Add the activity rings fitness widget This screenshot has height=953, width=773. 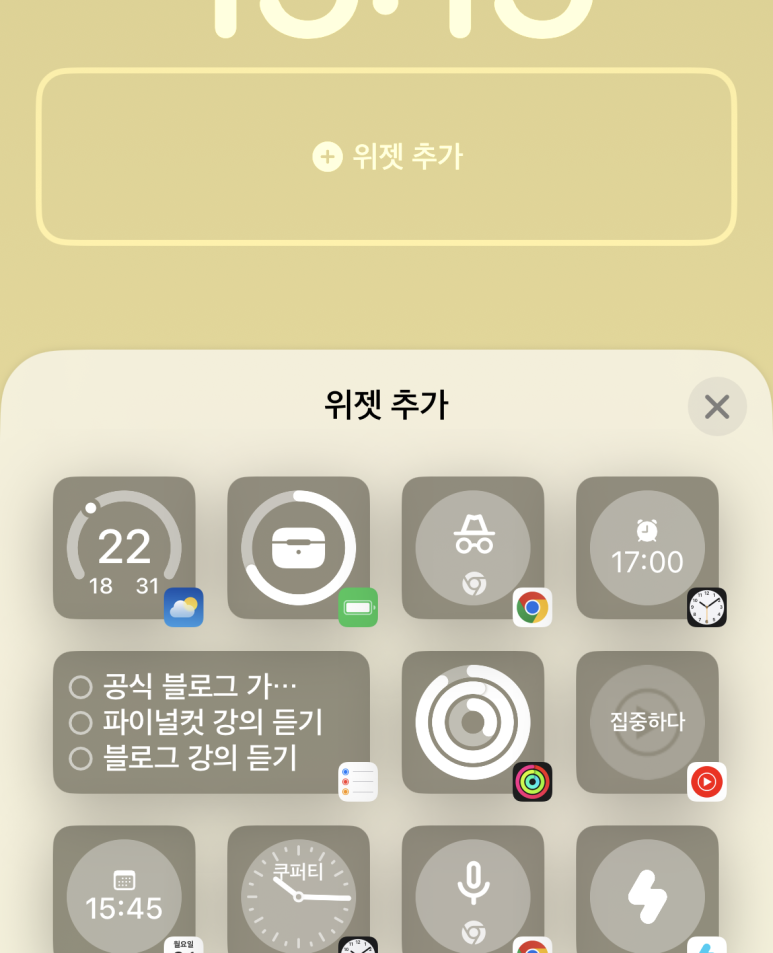click(x=473, y=722)
